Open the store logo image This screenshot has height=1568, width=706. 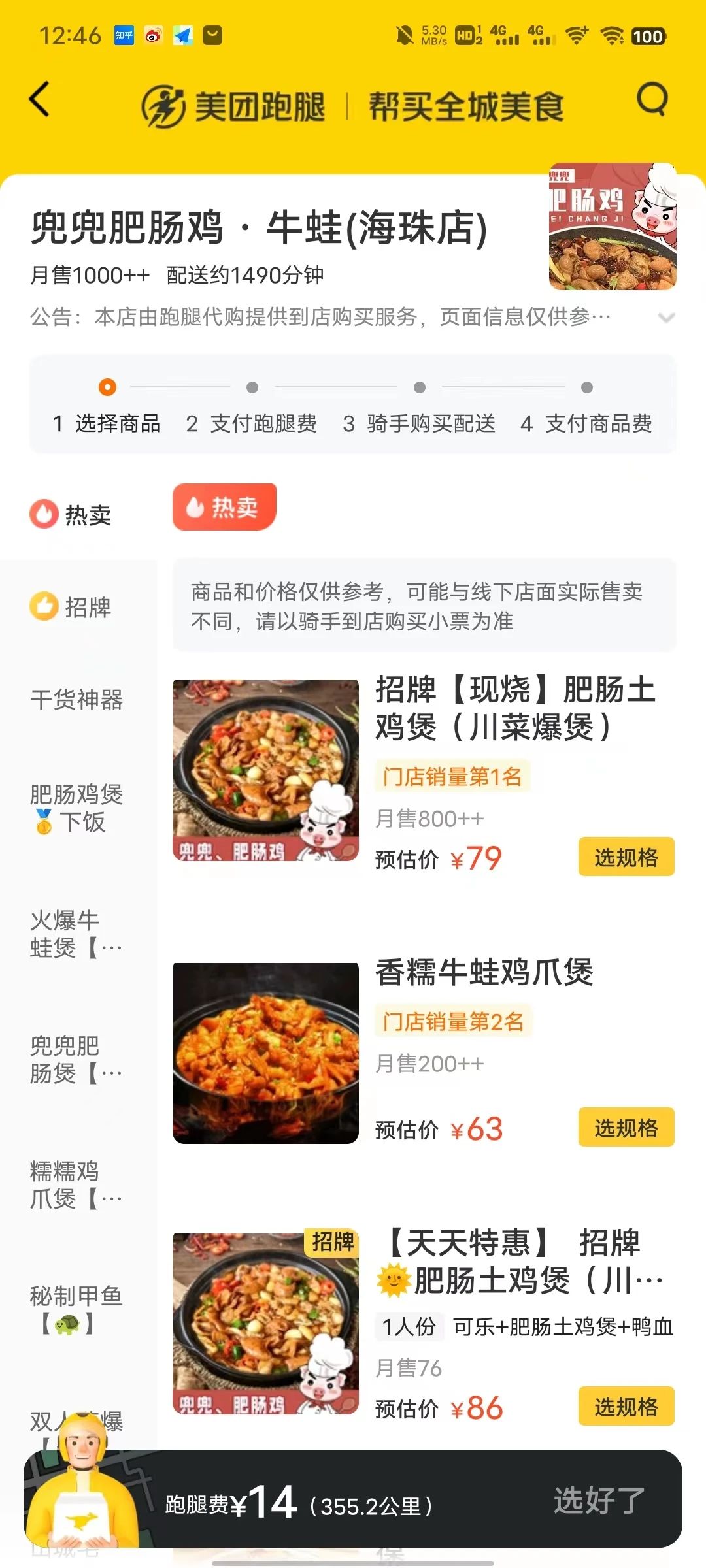(x=613, y=226)
